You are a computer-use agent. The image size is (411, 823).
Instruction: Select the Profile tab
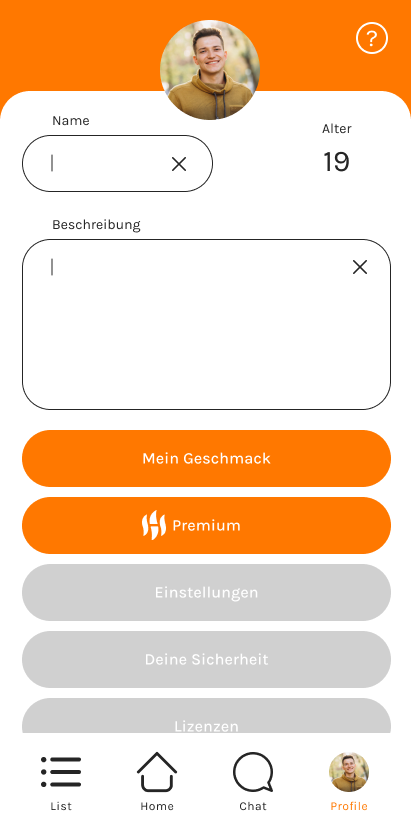(x=349, y=782)
